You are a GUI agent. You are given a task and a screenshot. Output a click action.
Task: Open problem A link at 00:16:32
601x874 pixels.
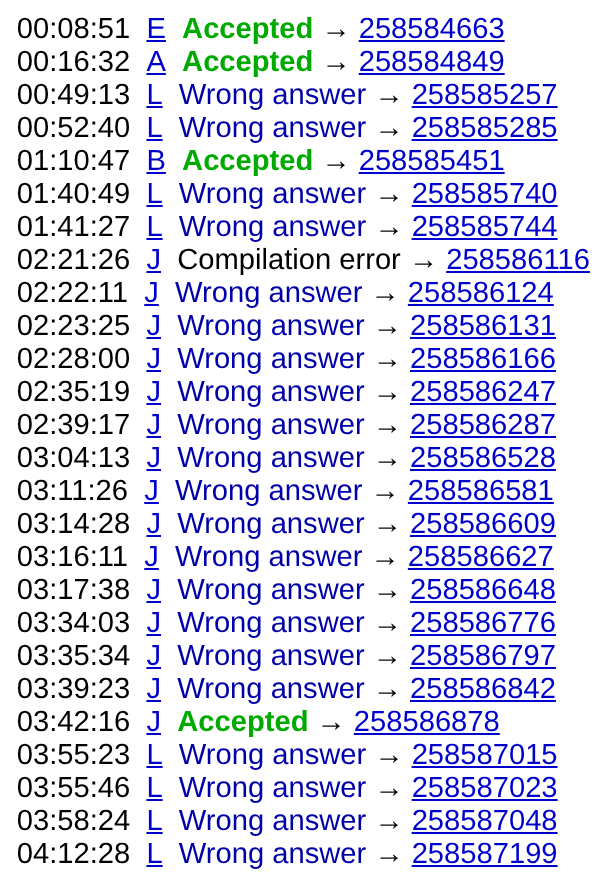[x=155, y=62]
